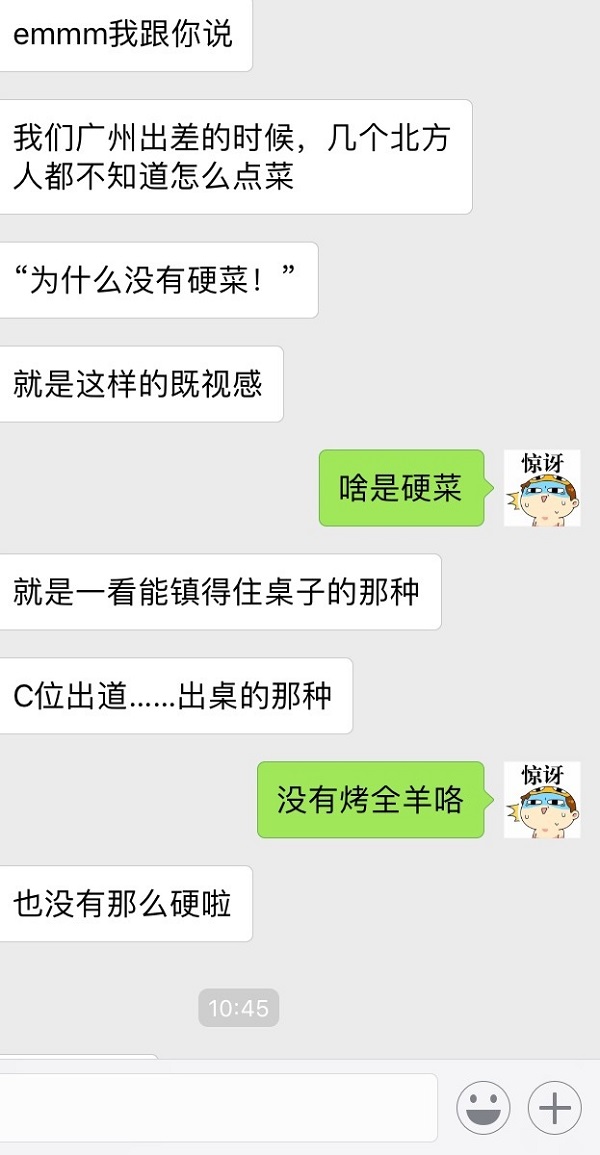Open sender's avatar next to 啥是硬菜
This screenshot has width=600, height=1155.
pos(541,488)
